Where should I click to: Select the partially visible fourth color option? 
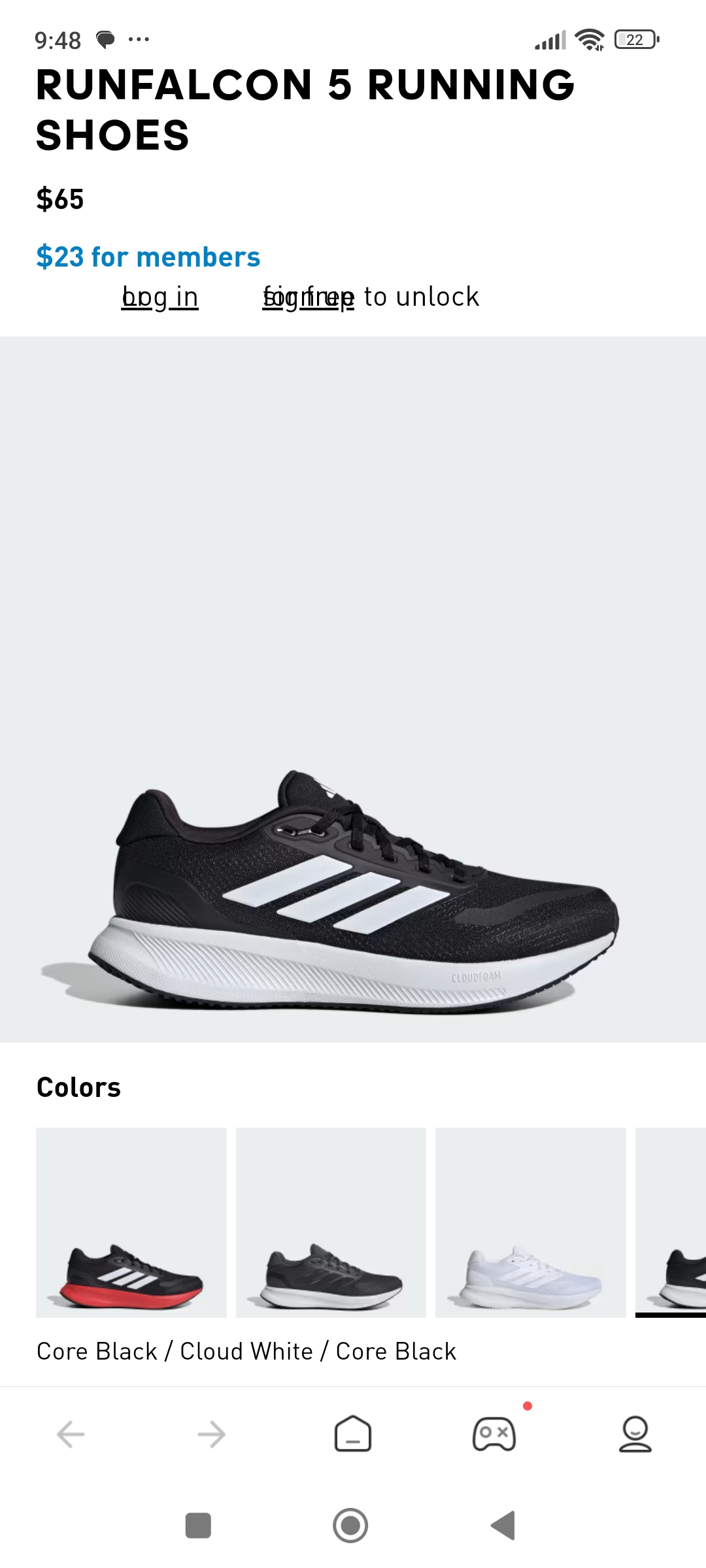[x=671, y=1222]
